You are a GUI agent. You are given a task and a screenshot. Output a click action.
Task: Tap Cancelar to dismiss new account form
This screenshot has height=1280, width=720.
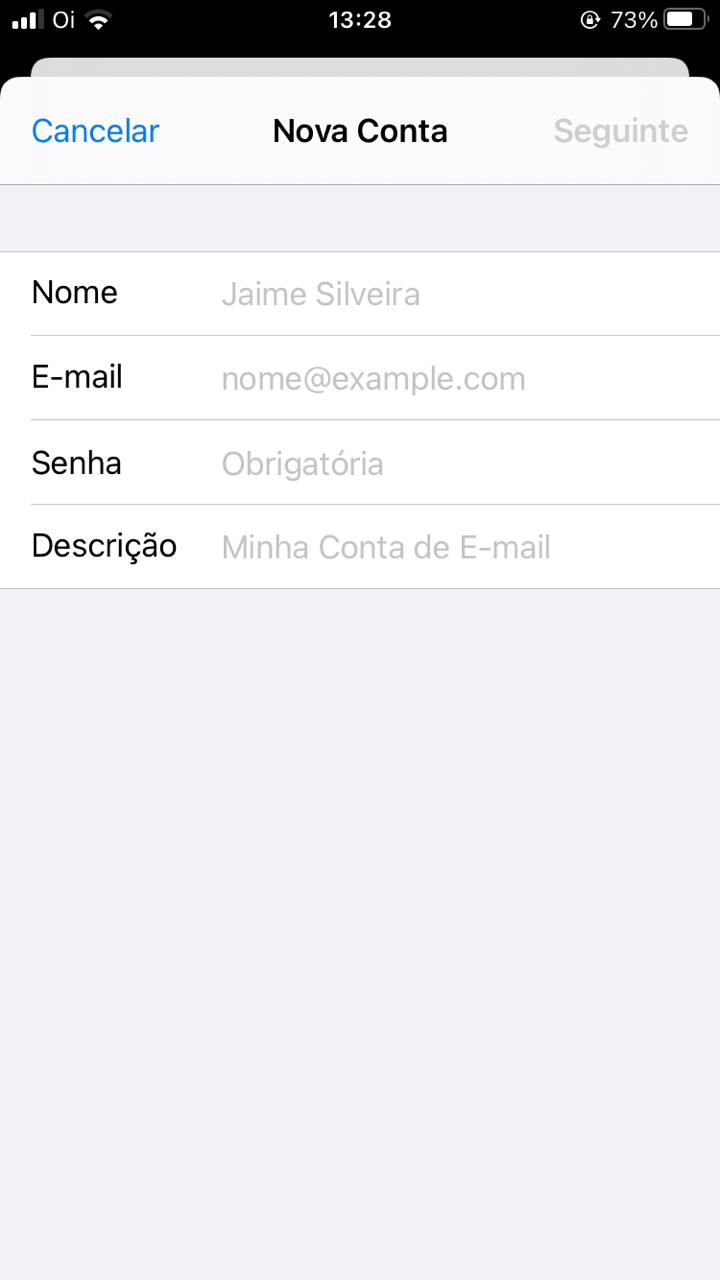(x=95, y=131)
